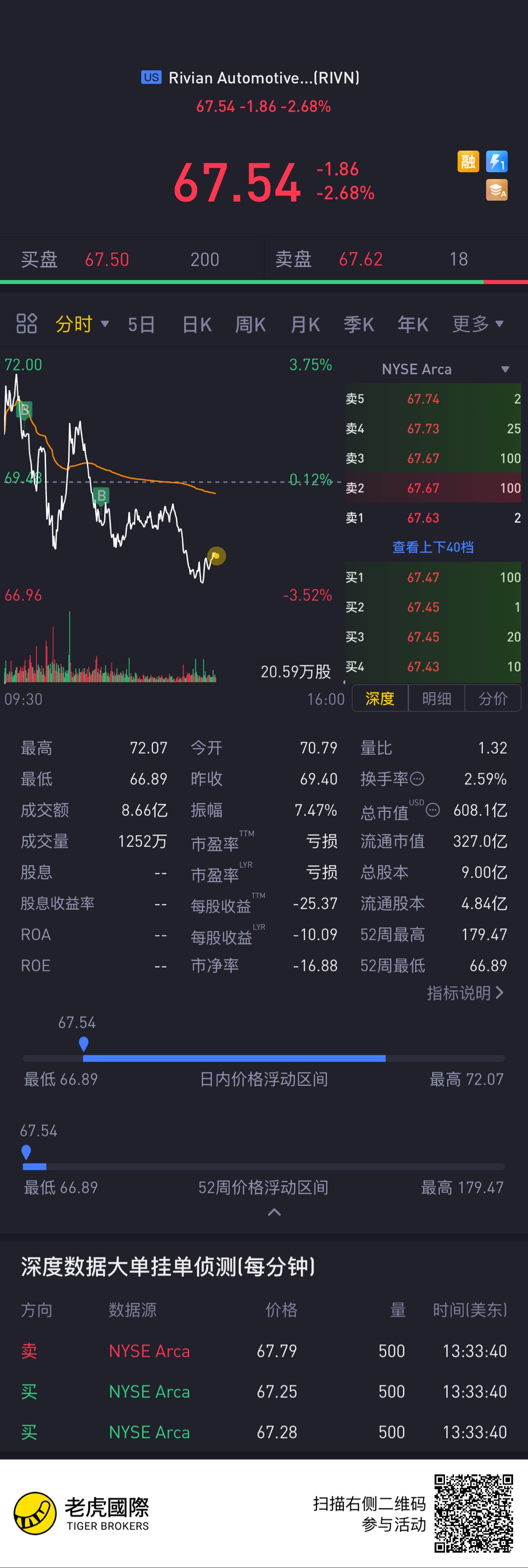Image resolution: width=528 pixels, height=1568 pixels.
Task: Switch order panel to 分价 tab
Action: pos(493,698)
